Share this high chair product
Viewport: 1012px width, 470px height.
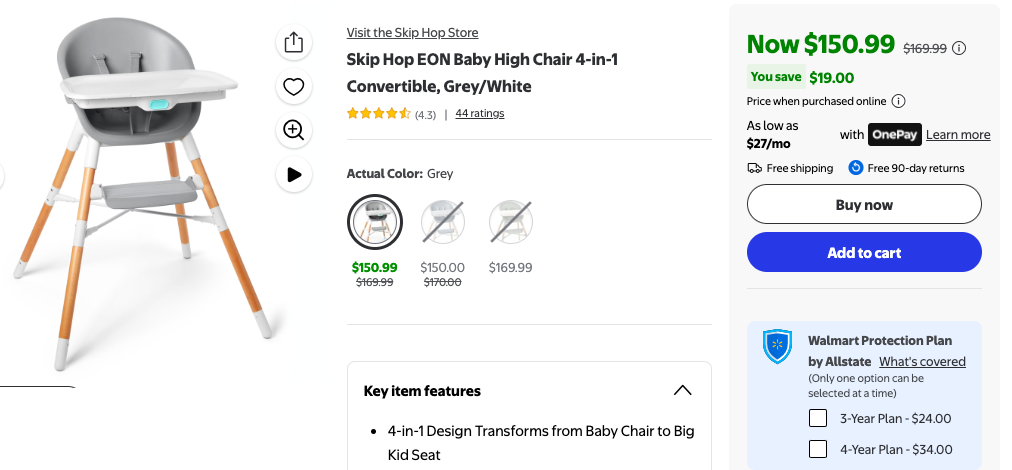point(293,42)
